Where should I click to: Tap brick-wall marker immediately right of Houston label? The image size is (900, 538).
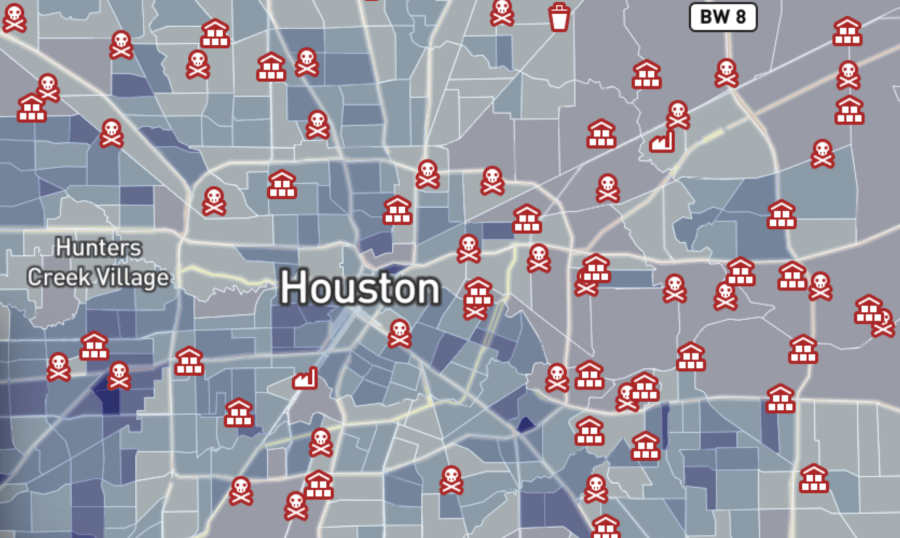pos(478,292)
